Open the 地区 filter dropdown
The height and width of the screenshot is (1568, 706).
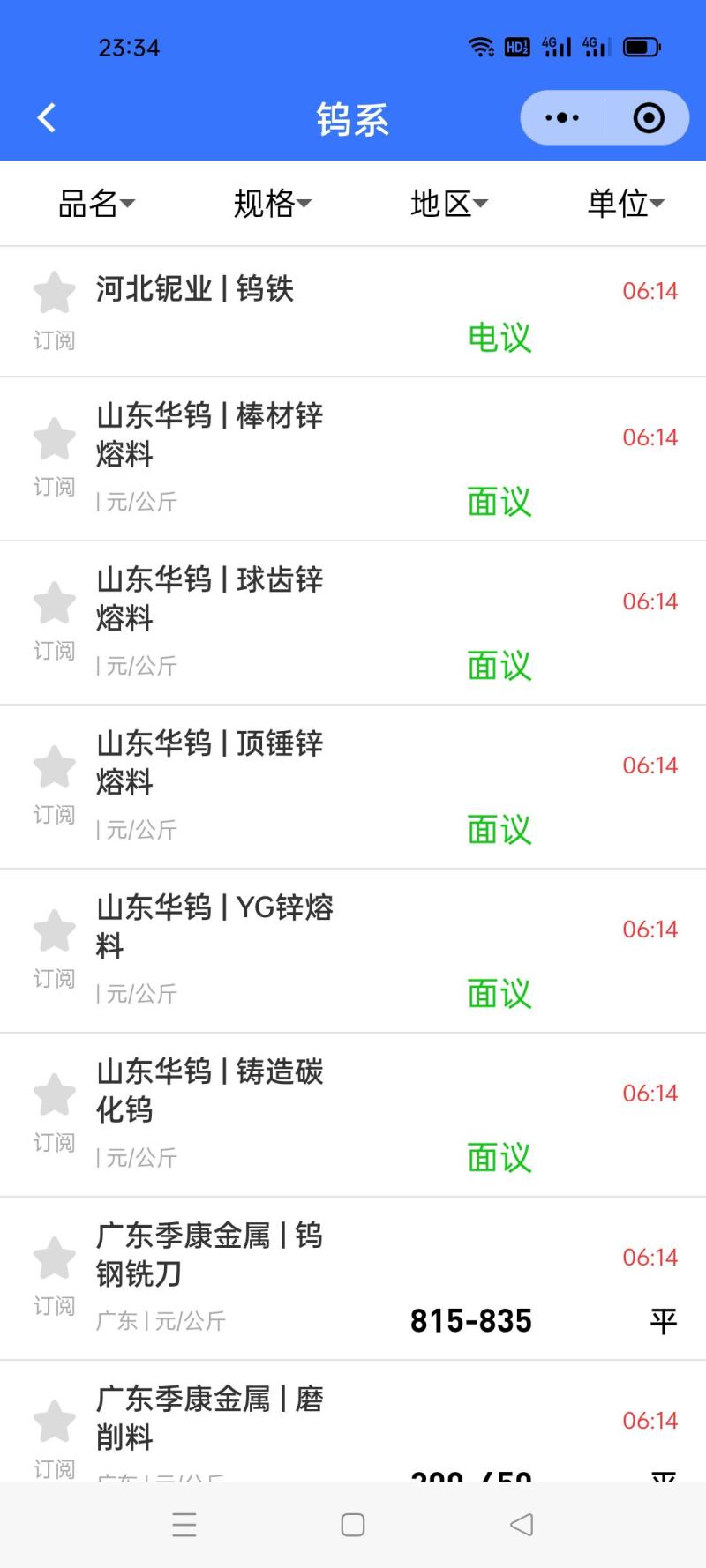click(448, 204)
